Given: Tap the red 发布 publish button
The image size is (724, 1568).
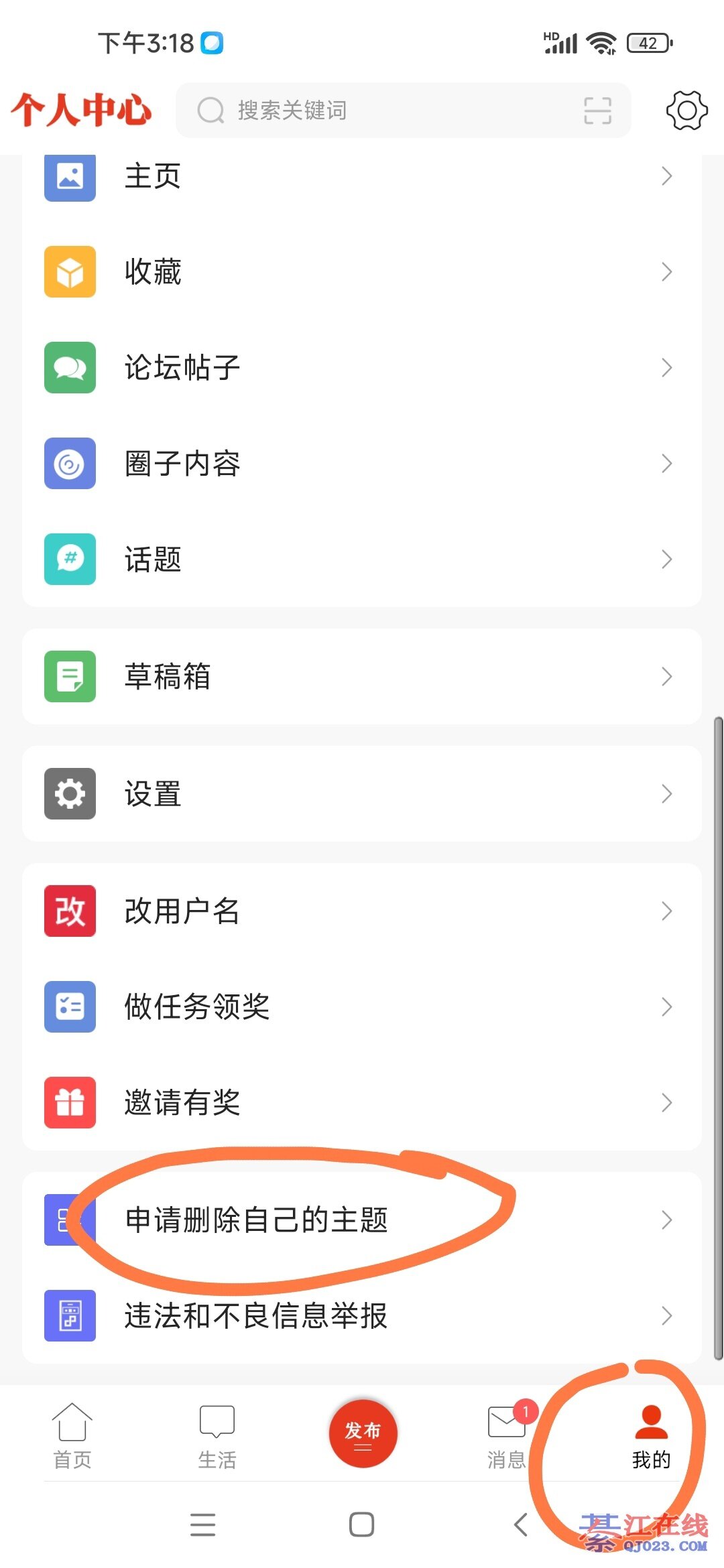Looking at the screenshot, I should 363,1433.
